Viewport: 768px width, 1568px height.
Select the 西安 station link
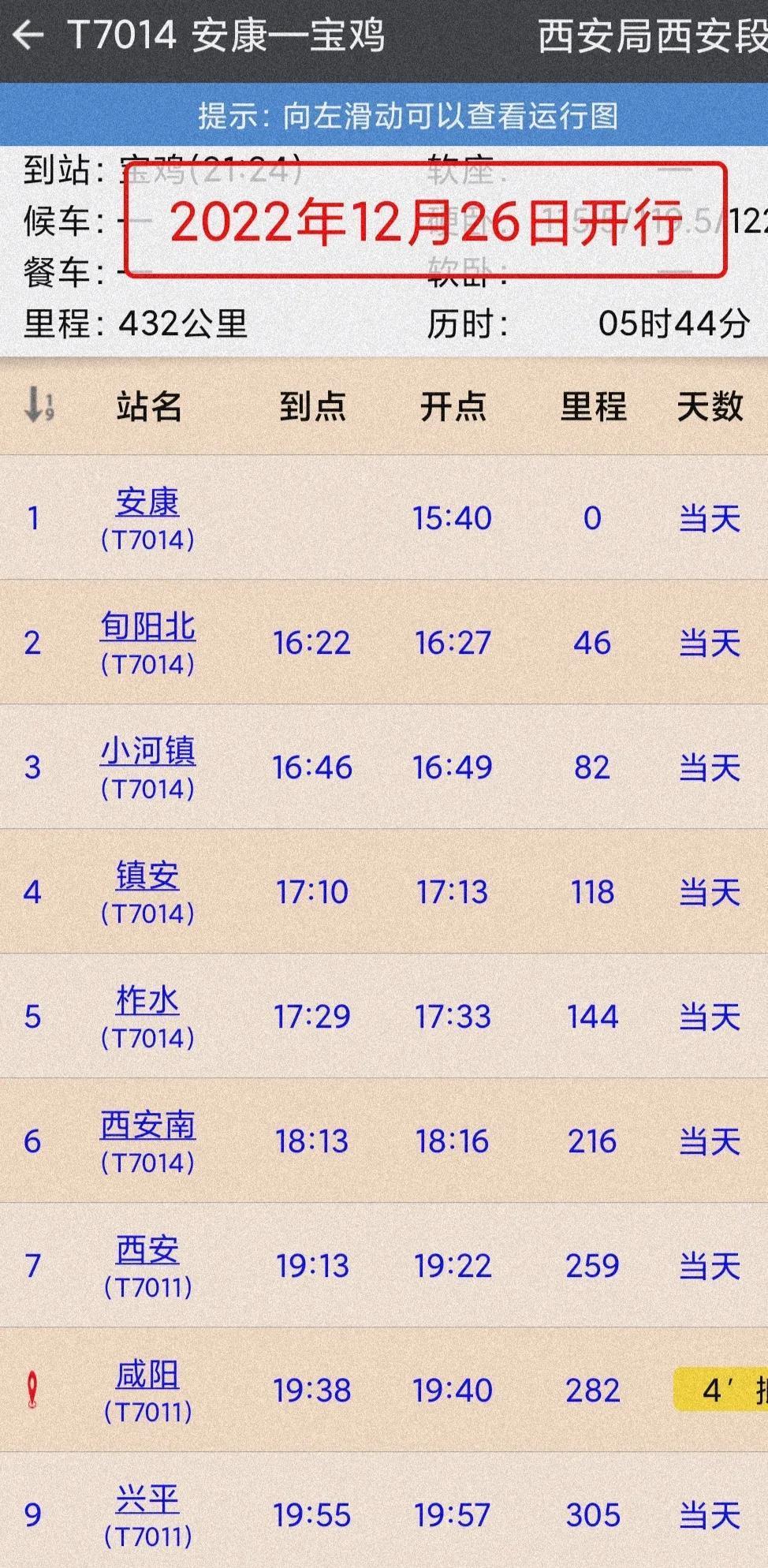pos(147,1250)
